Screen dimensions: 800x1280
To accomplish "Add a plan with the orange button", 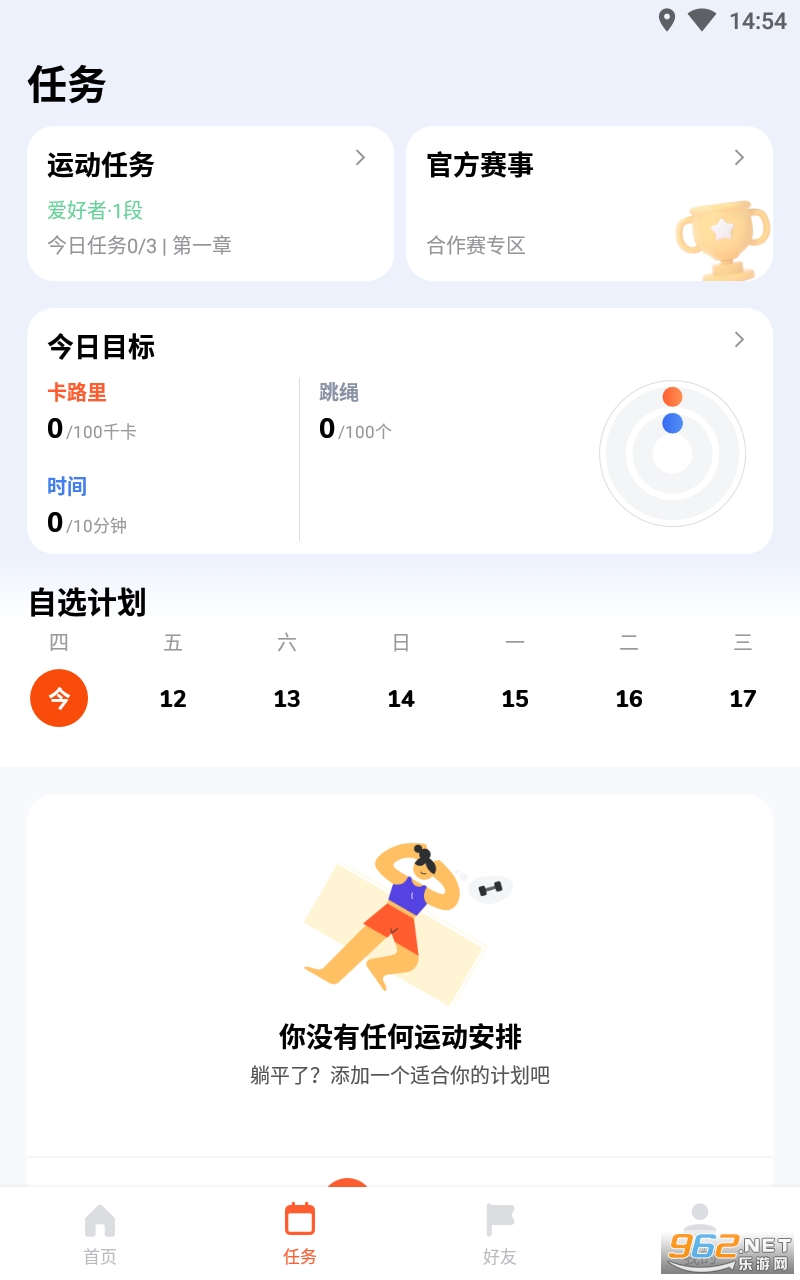I will [348, 1184].
